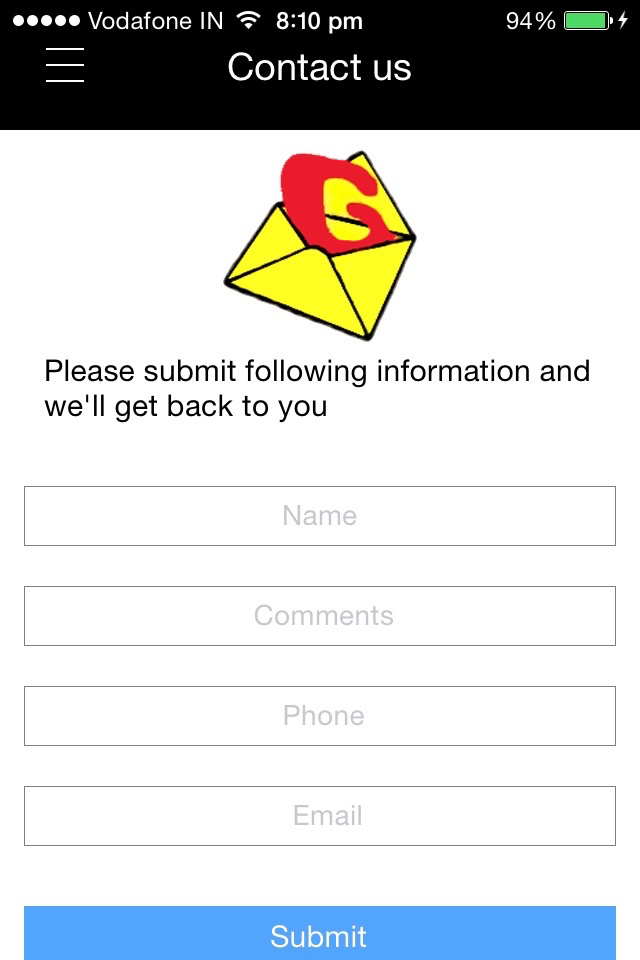Tap the Email field
640x960 pixels.
(x=320, y=816)
